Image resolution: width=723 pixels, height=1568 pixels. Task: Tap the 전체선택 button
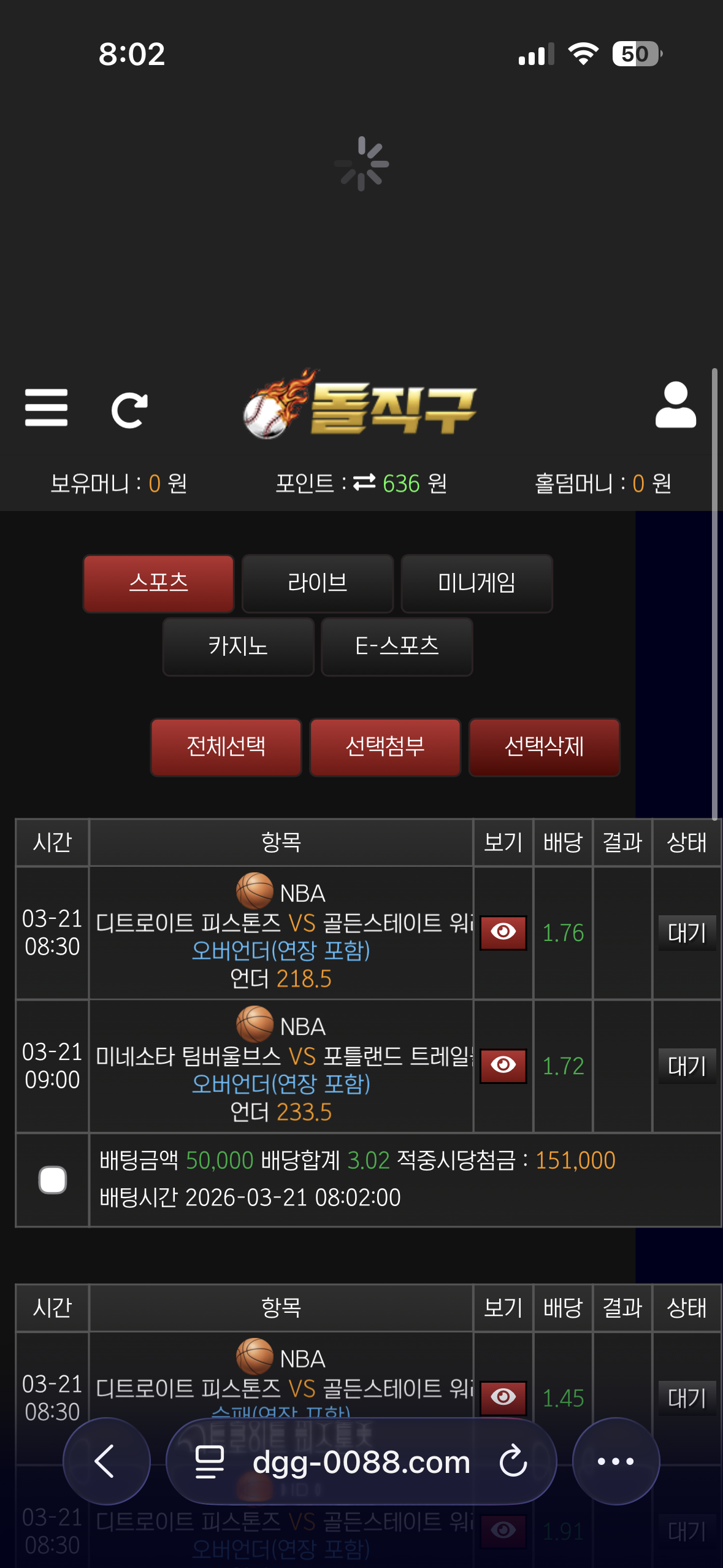(226, 747)
